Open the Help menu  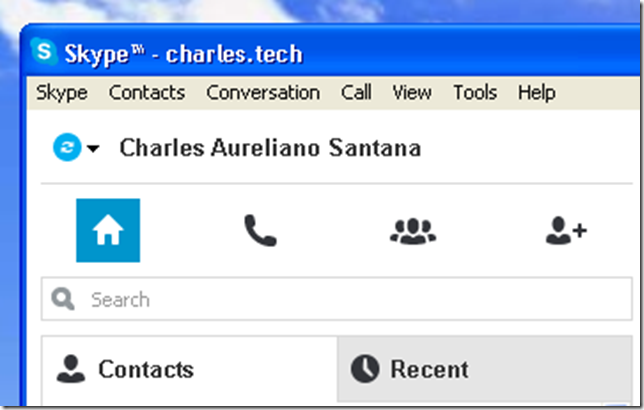tap(536, 93)
